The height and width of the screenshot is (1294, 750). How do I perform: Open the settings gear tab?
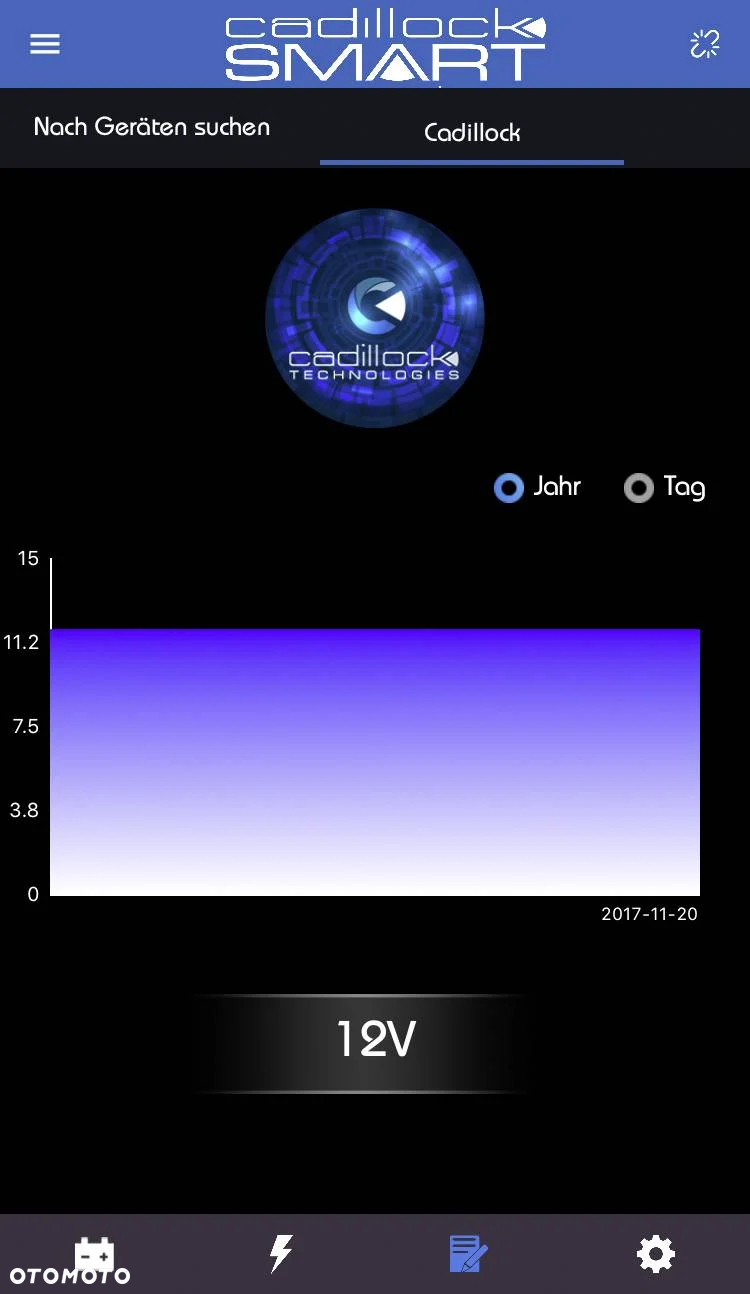click(x=656, y=1253)
